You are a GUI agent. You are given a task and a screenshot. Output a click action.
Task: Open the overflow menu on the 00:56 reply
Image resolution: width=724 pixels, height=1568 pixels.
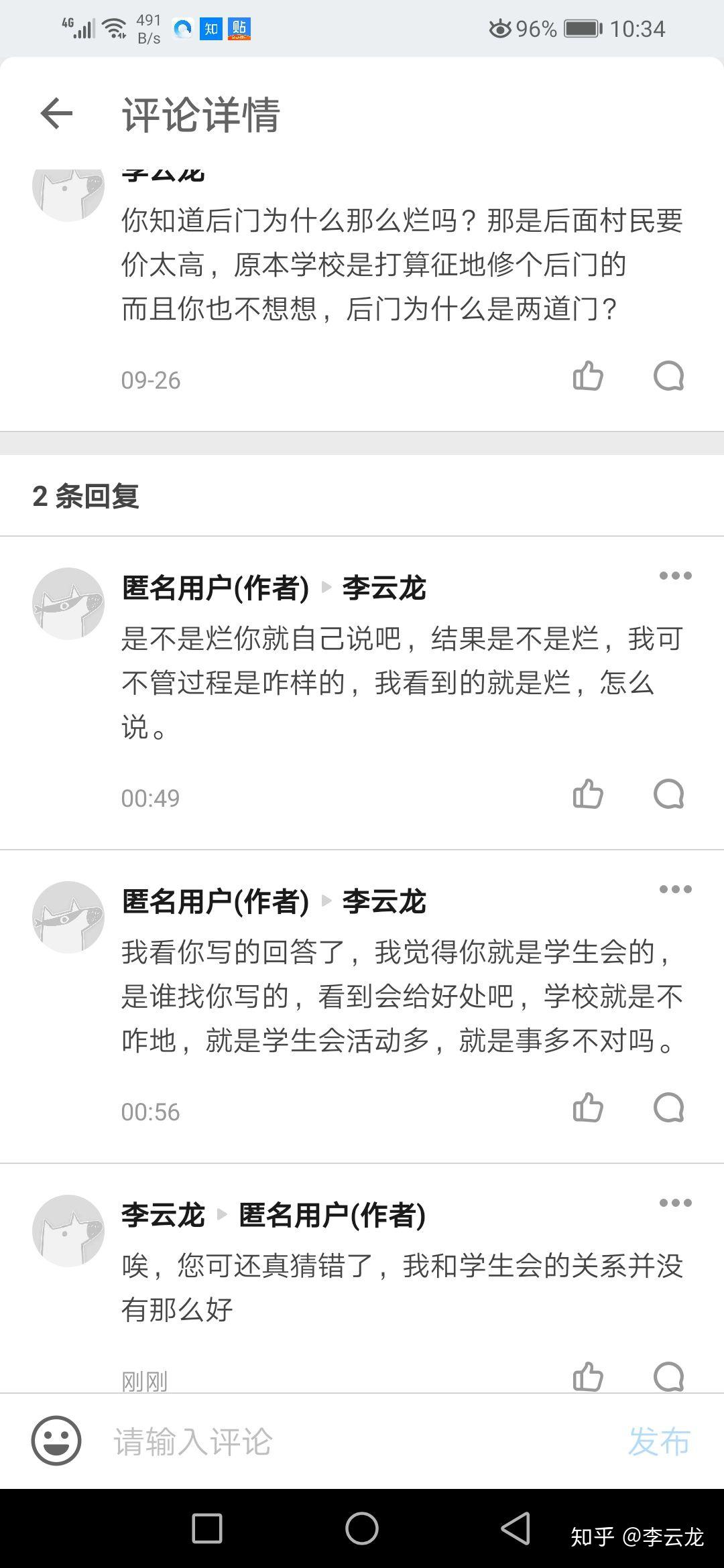pyautogui.click(x=675, y=889)
